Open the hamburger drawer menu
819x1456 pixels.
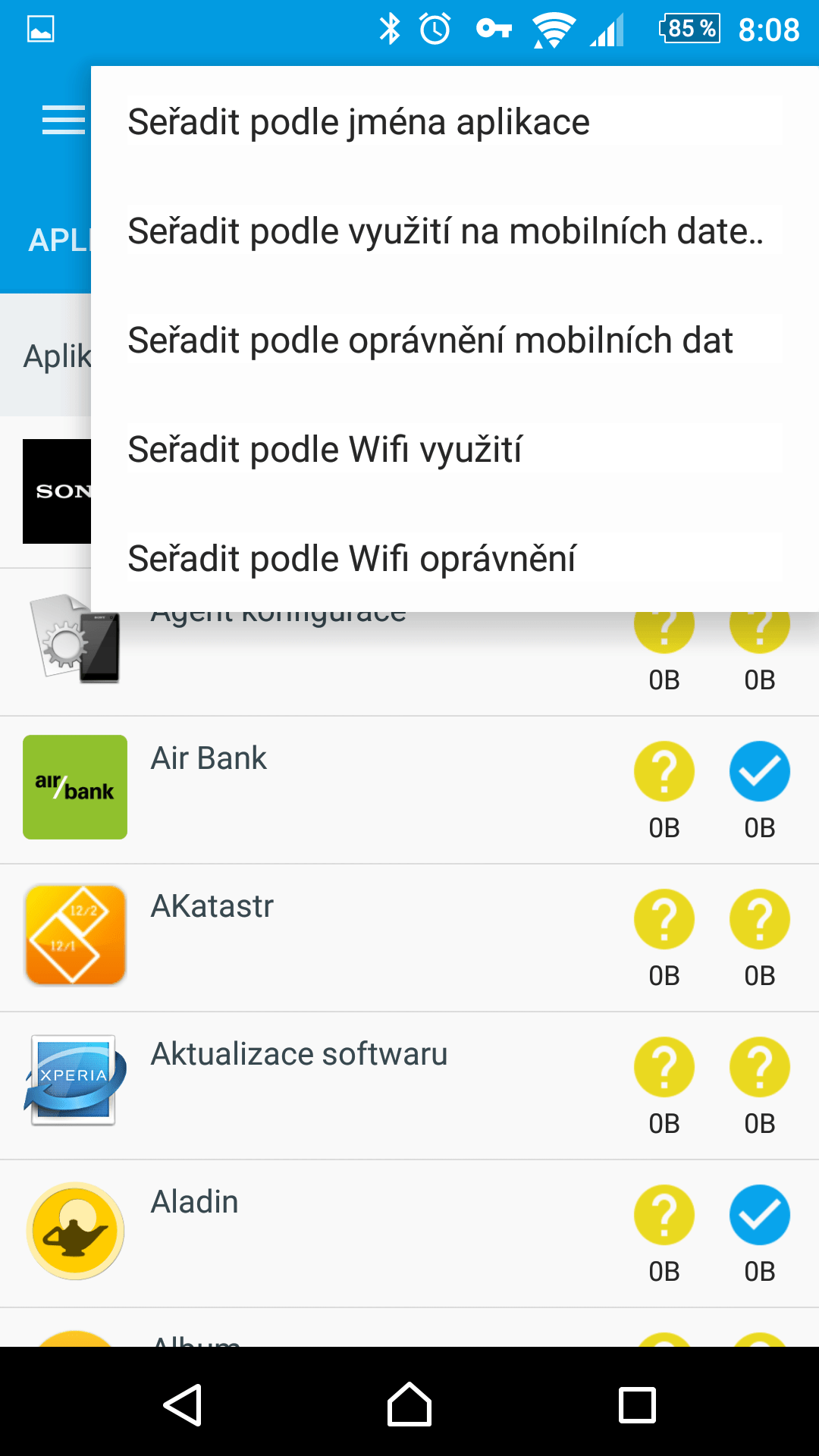tap(64, 121)
